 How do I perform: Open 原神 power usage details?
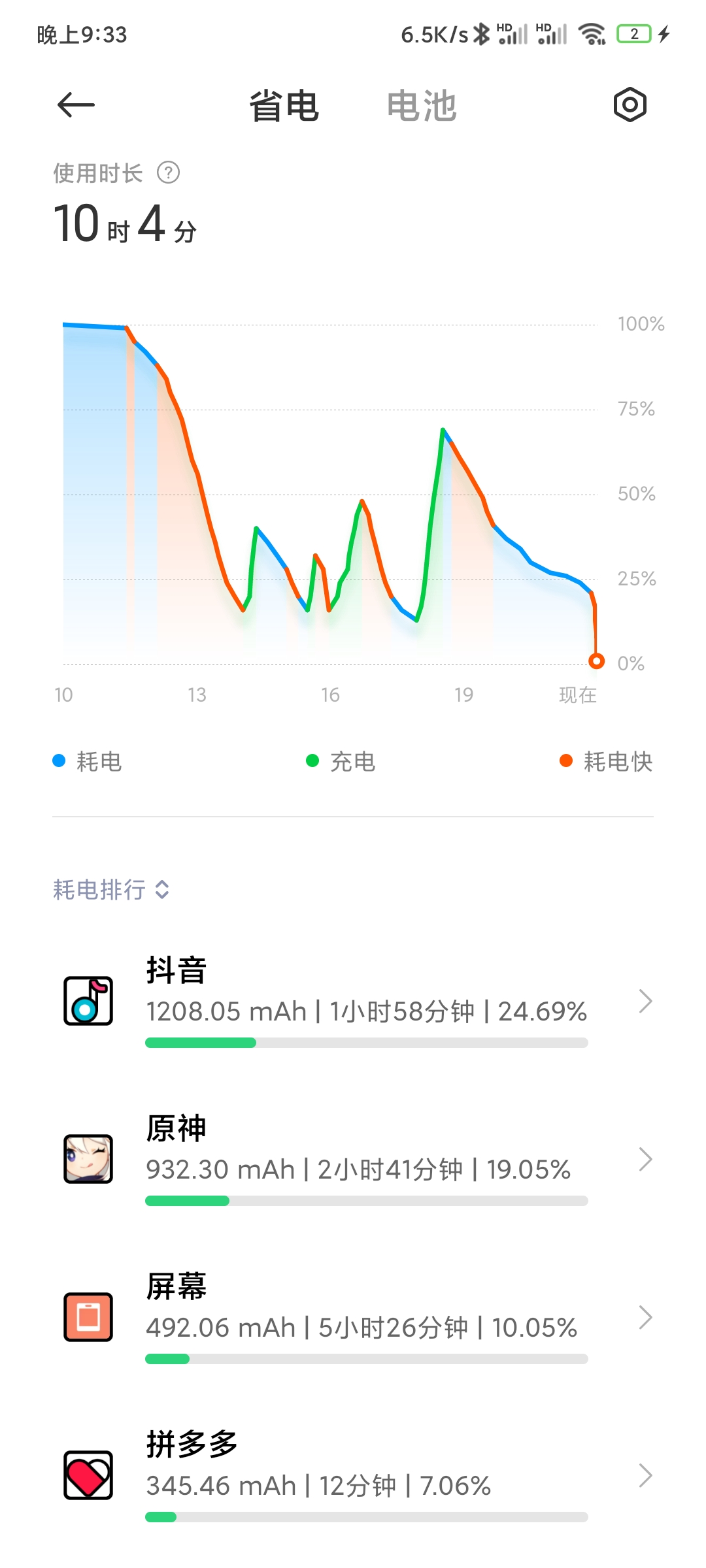[x=353, y=1159]
